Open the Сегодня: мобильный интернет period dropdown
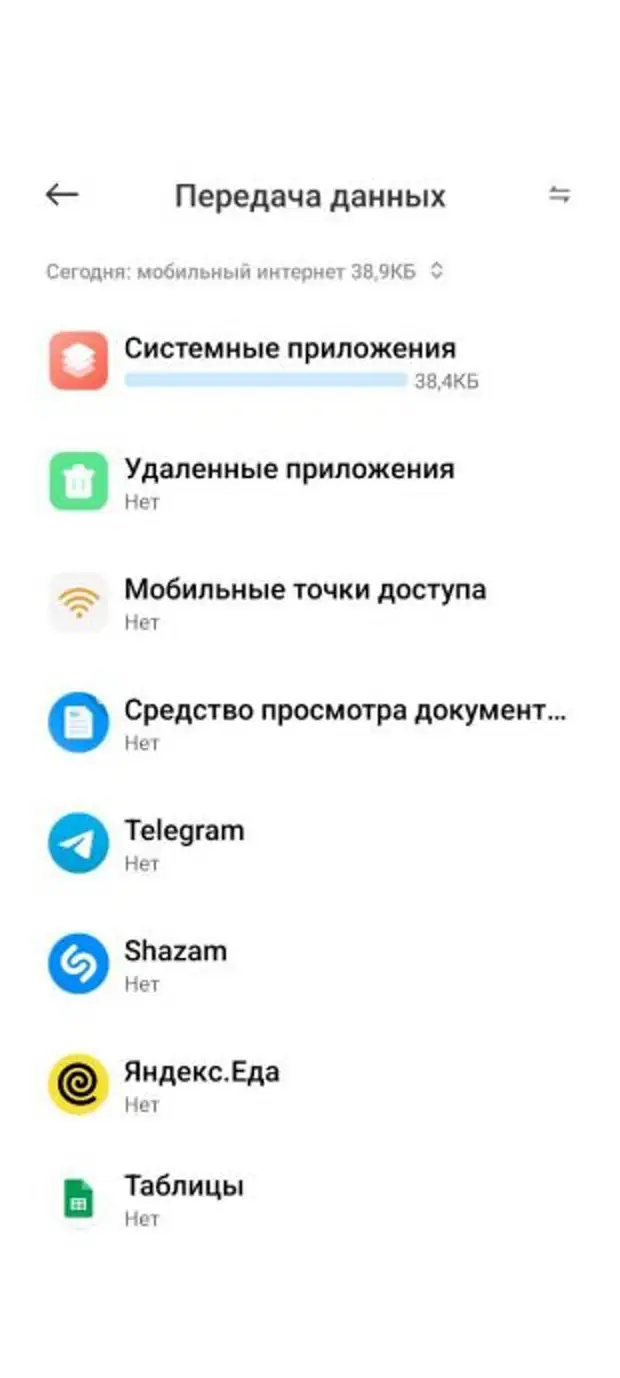Viewport: 620px width, 1378px height. tap(244, 271)
